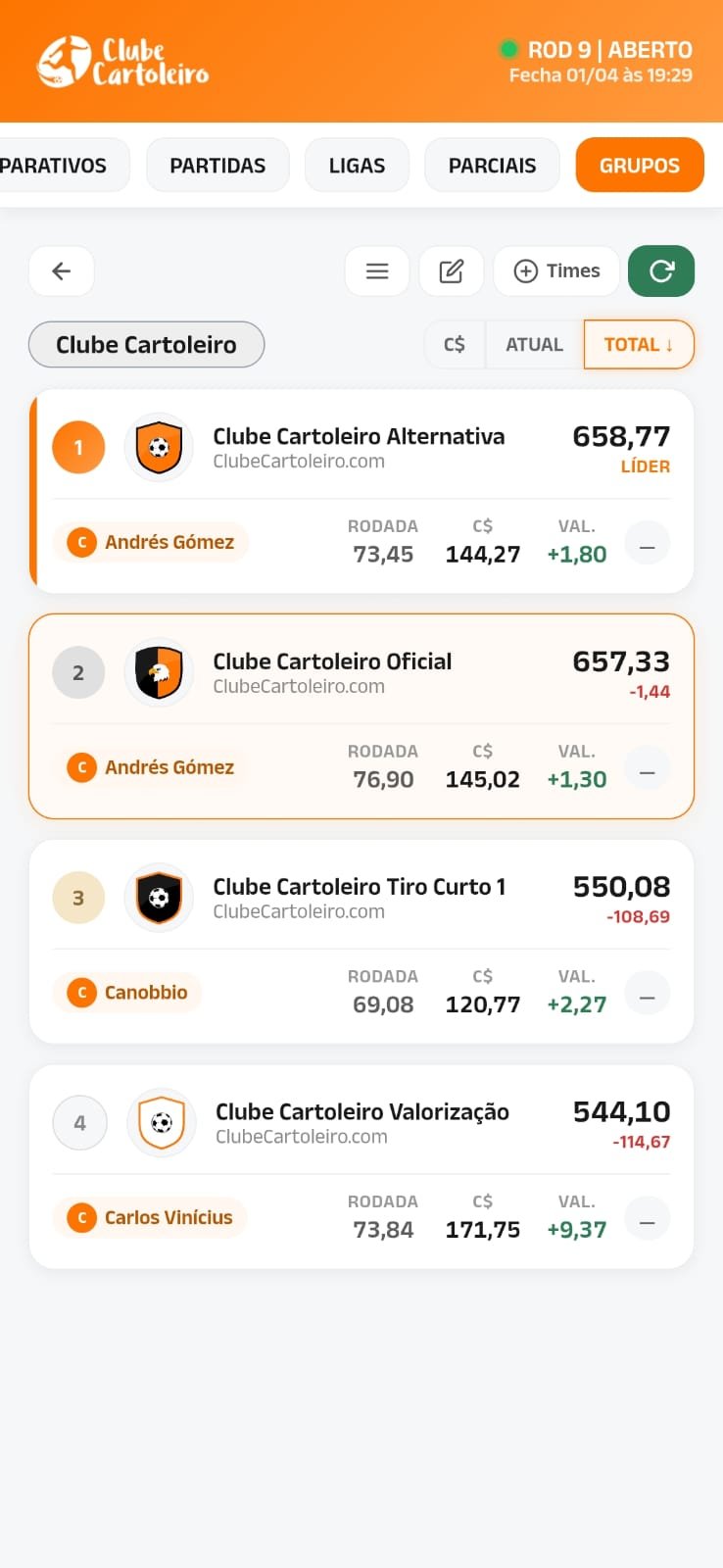Open the list view icon
723x1568 pixels.
point(377,270)
